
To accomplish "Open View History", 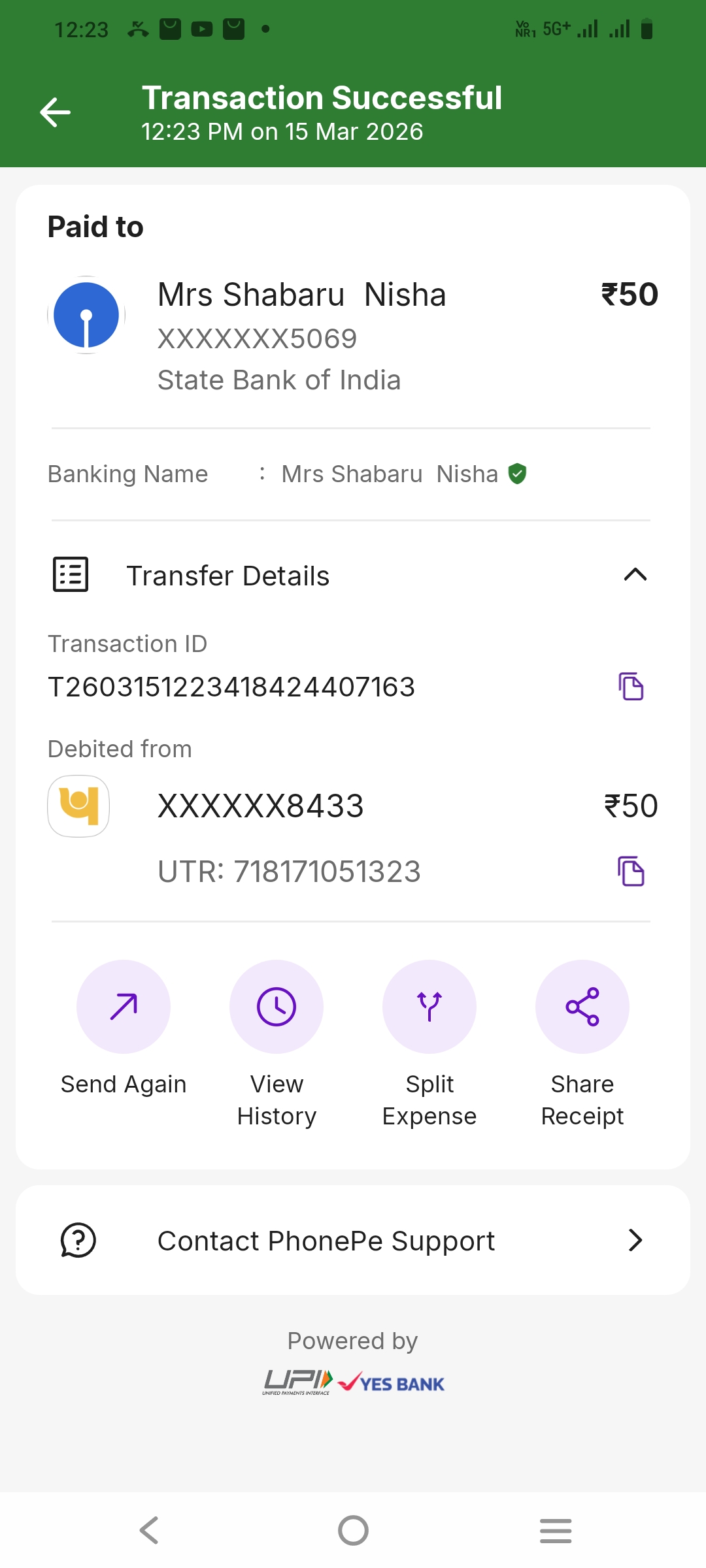I will point(277,1007).
